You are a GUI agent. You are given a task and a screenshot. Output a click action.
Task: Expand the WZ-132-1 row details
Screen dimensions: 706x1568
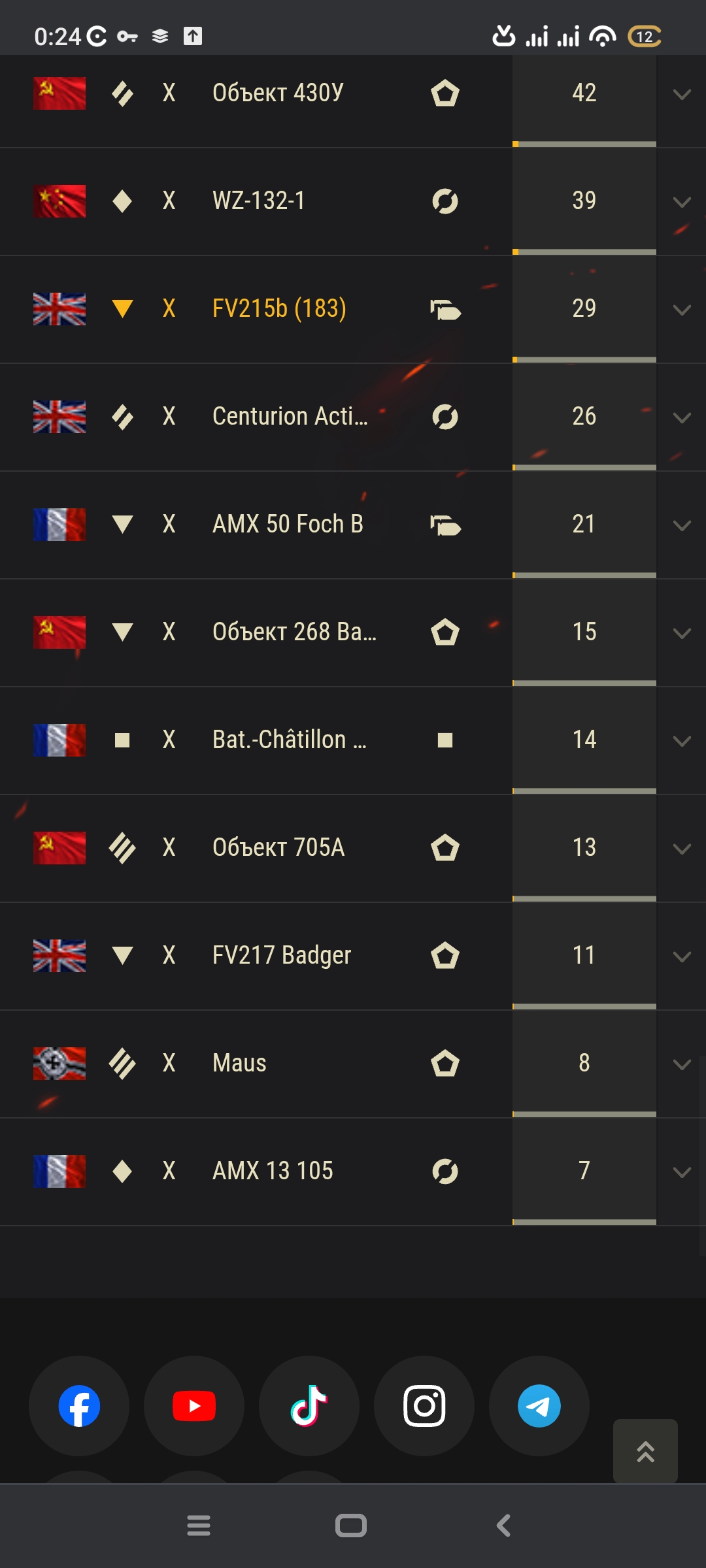click(682, 203)
